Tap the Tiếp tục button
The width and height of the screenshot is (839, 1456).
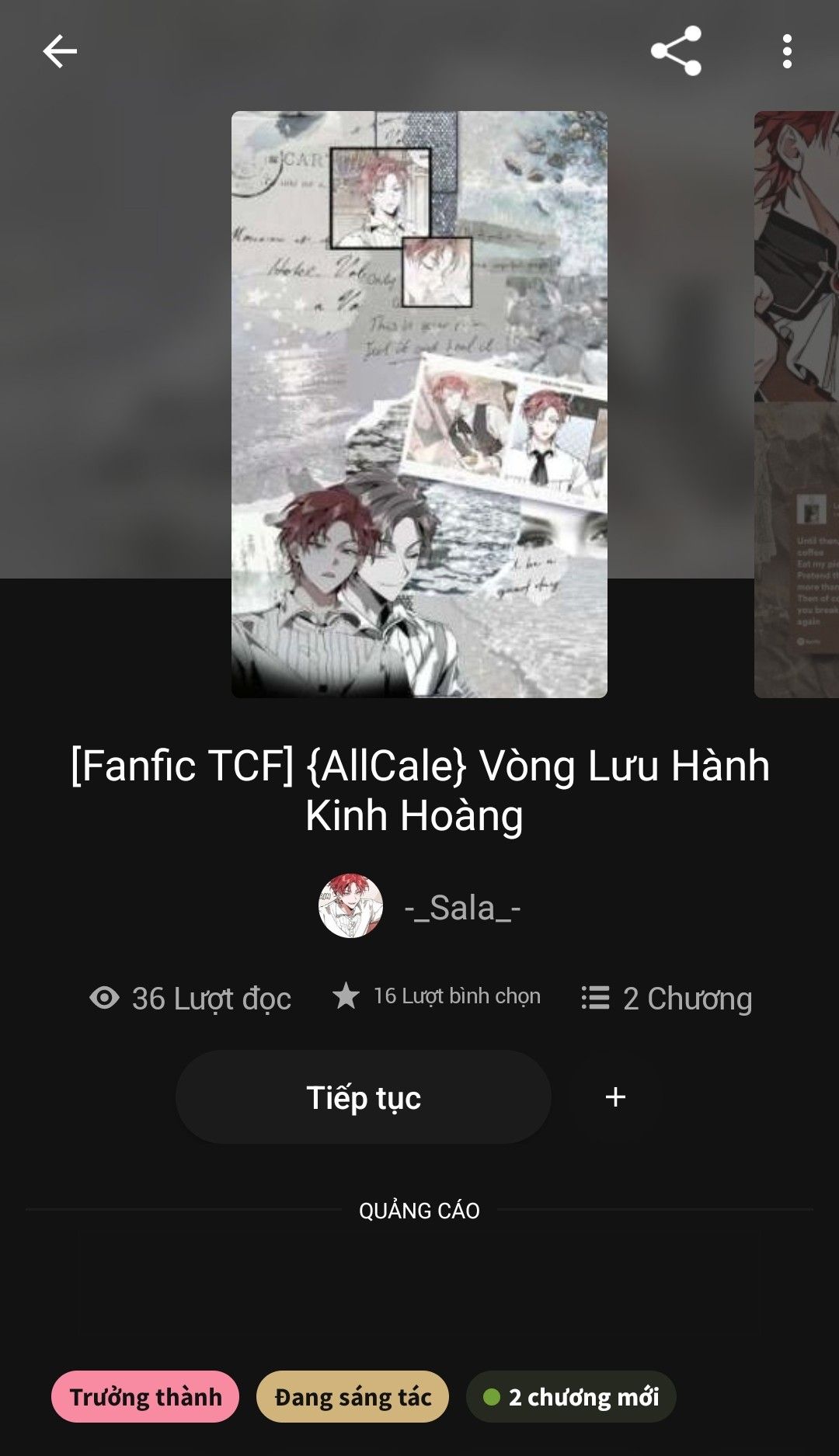(x=364, y=1097)
